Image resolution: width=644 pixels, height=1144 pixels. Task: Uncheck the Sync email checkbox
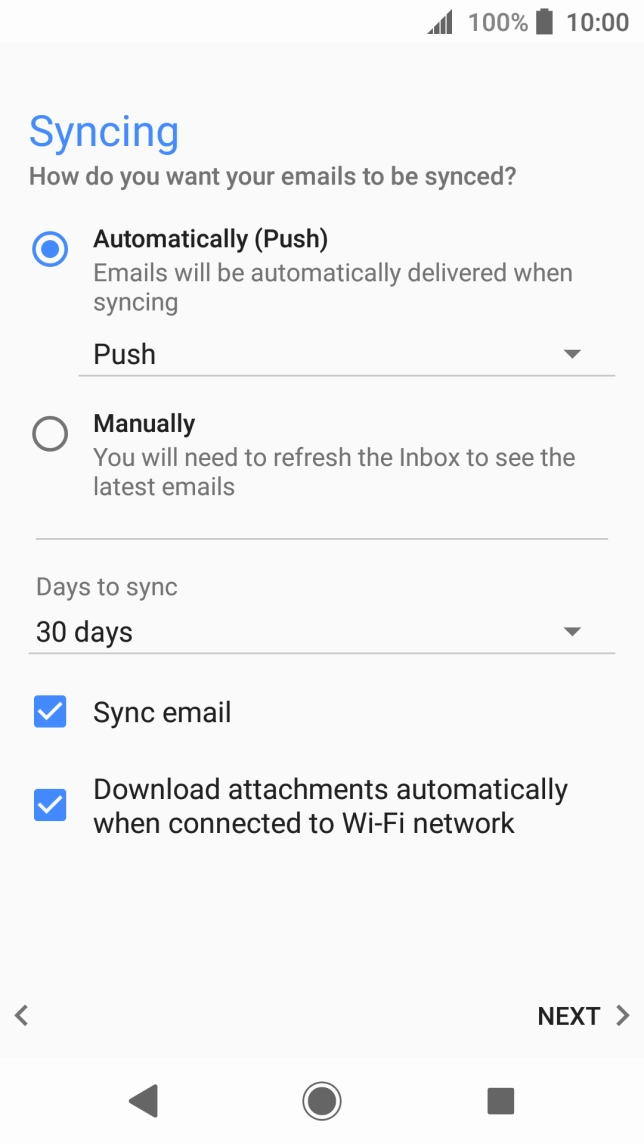click(50, 712)
